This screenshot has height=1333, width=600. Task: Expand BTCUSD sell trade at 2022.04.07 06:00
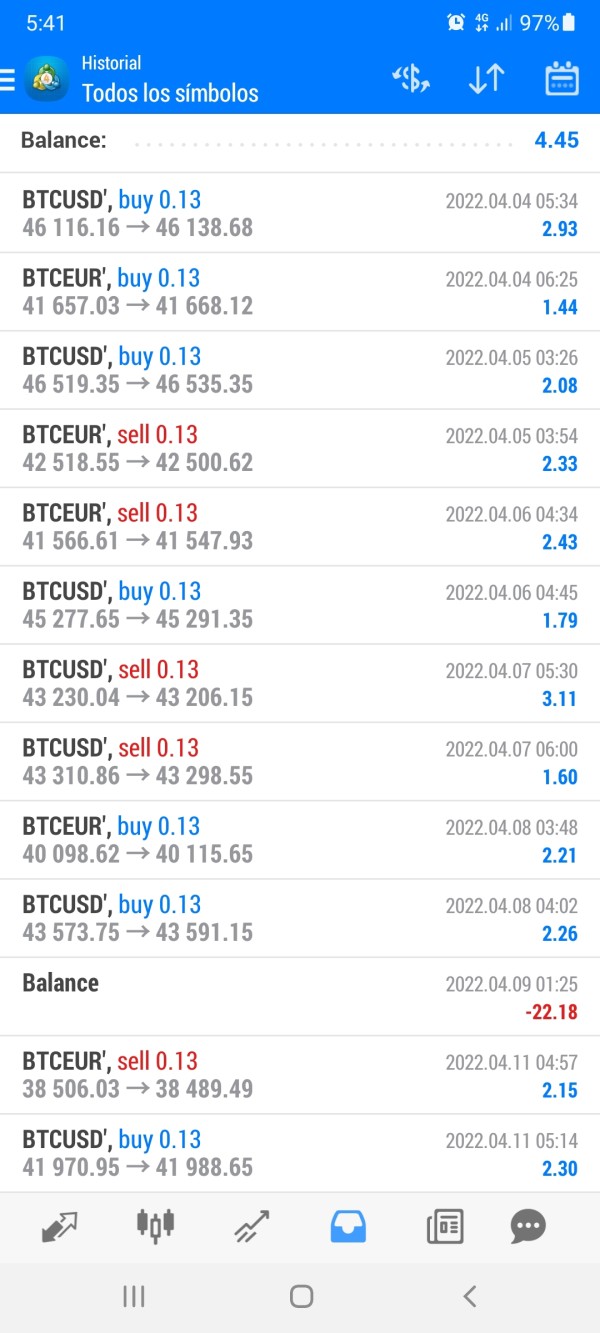click(300, 762)
